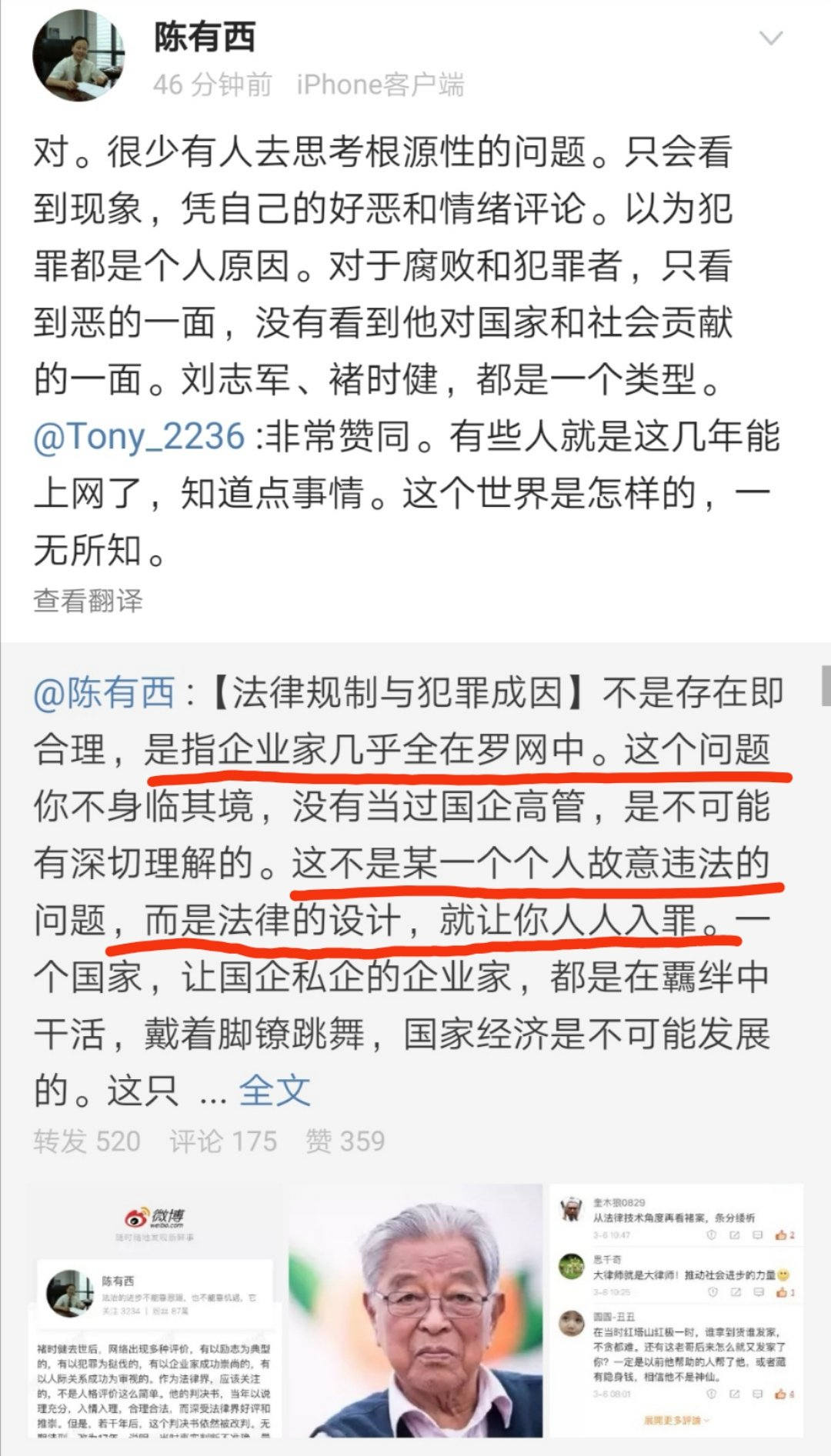View the 评论 175 comments
Screen dimensions: 831x1456
[223, 1141]
